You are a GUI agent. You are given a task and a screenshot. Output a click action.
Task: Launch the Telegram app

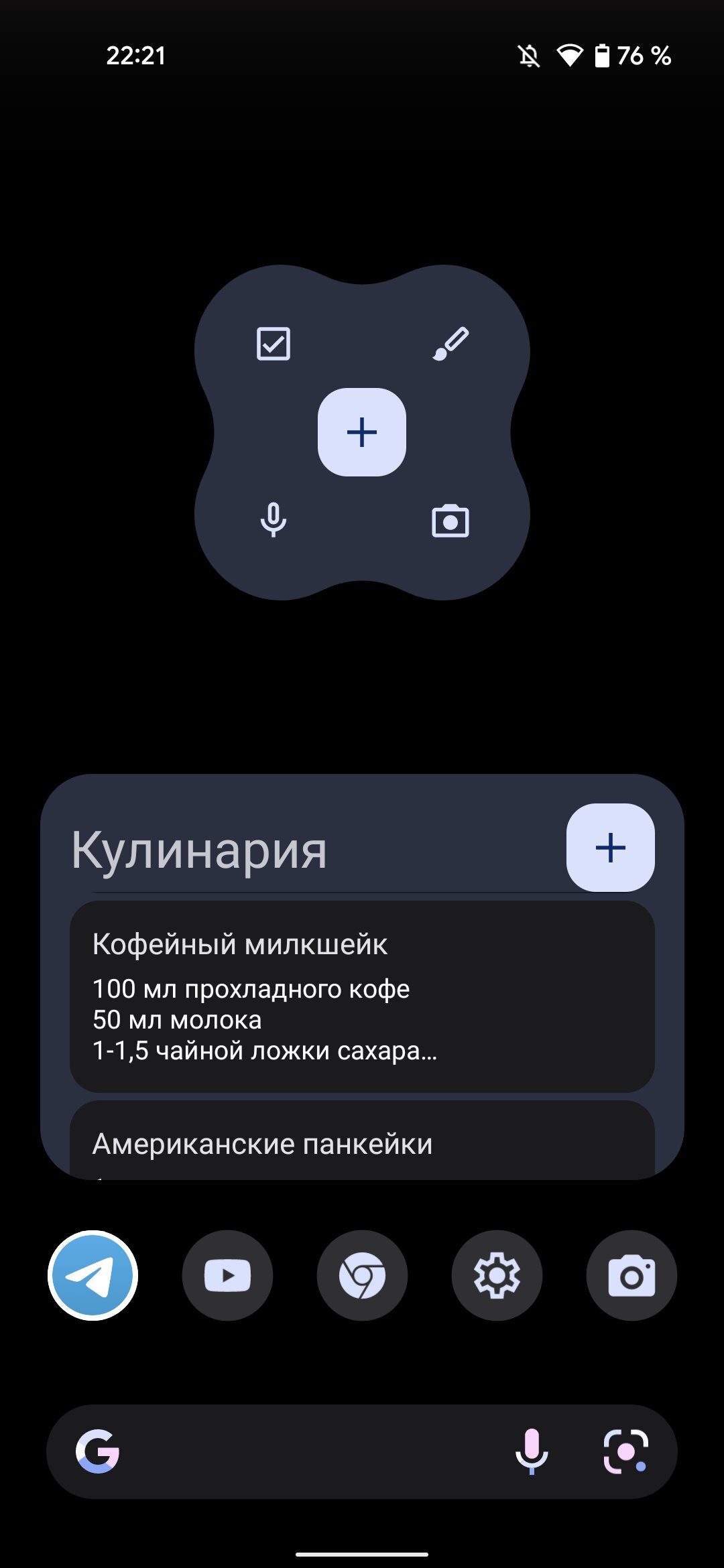pyautogui.click(x=93, y=1275)
